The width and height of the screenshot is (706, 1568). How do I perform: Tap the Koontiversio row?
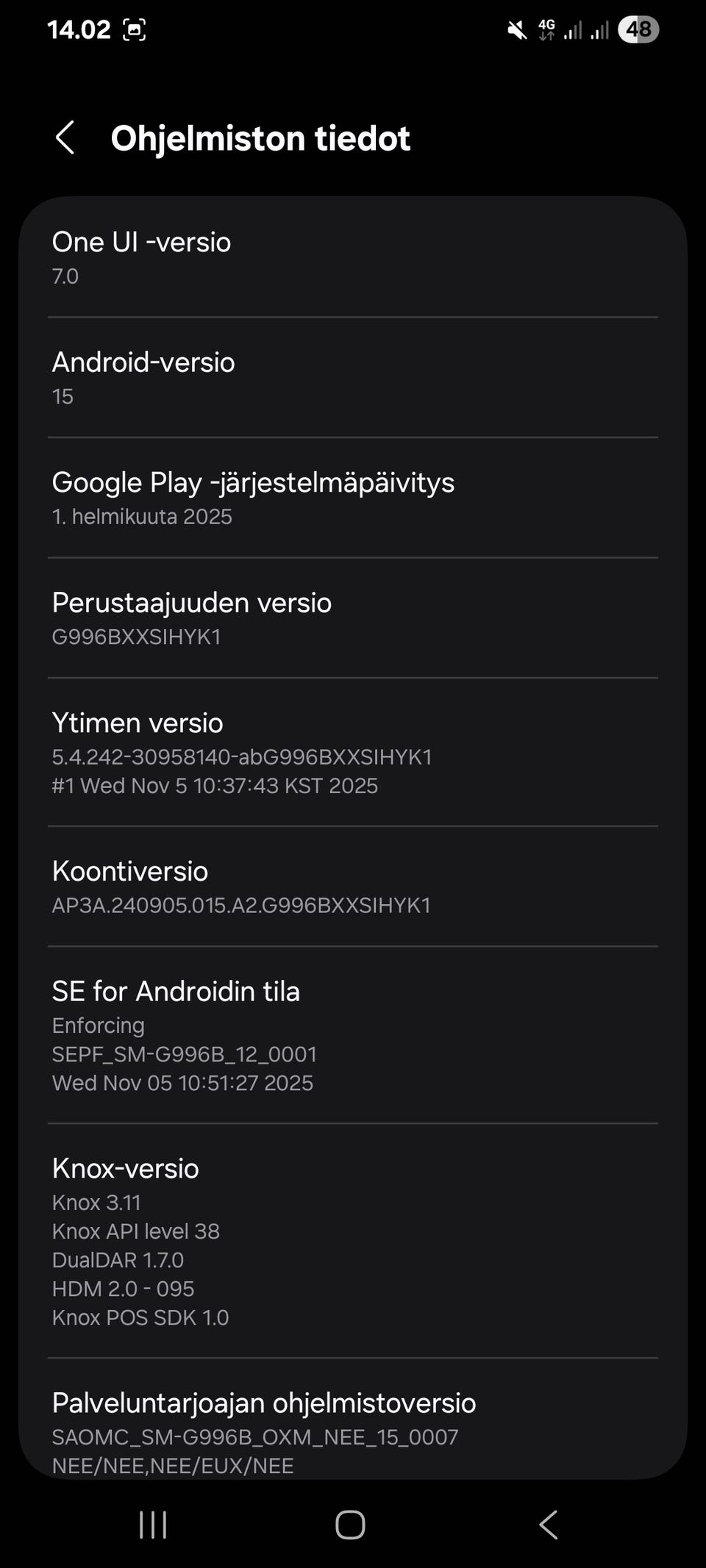353,887
